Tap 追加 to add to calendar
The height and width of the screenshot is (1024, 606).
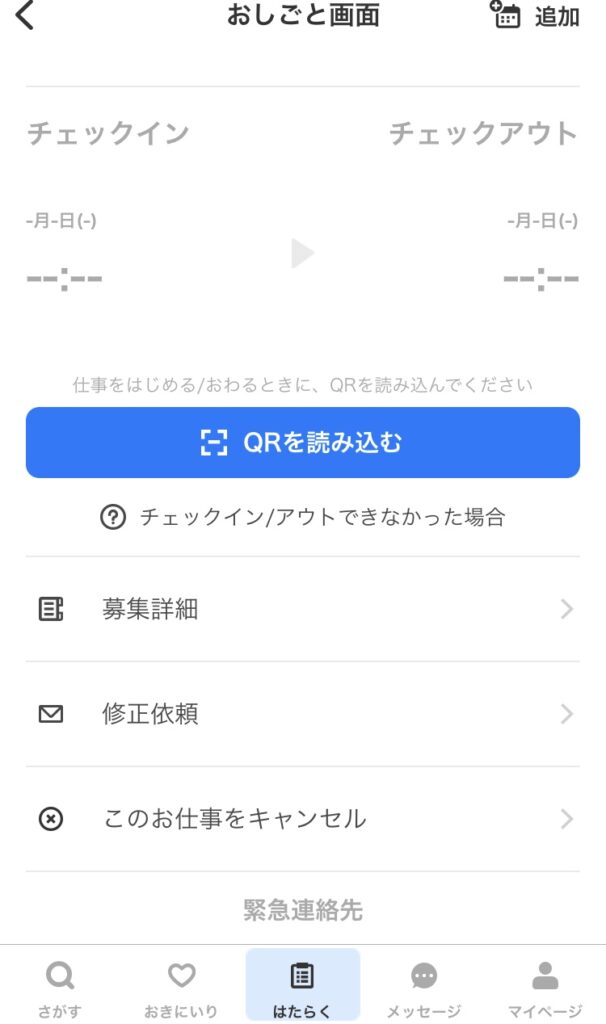[535, 16]
